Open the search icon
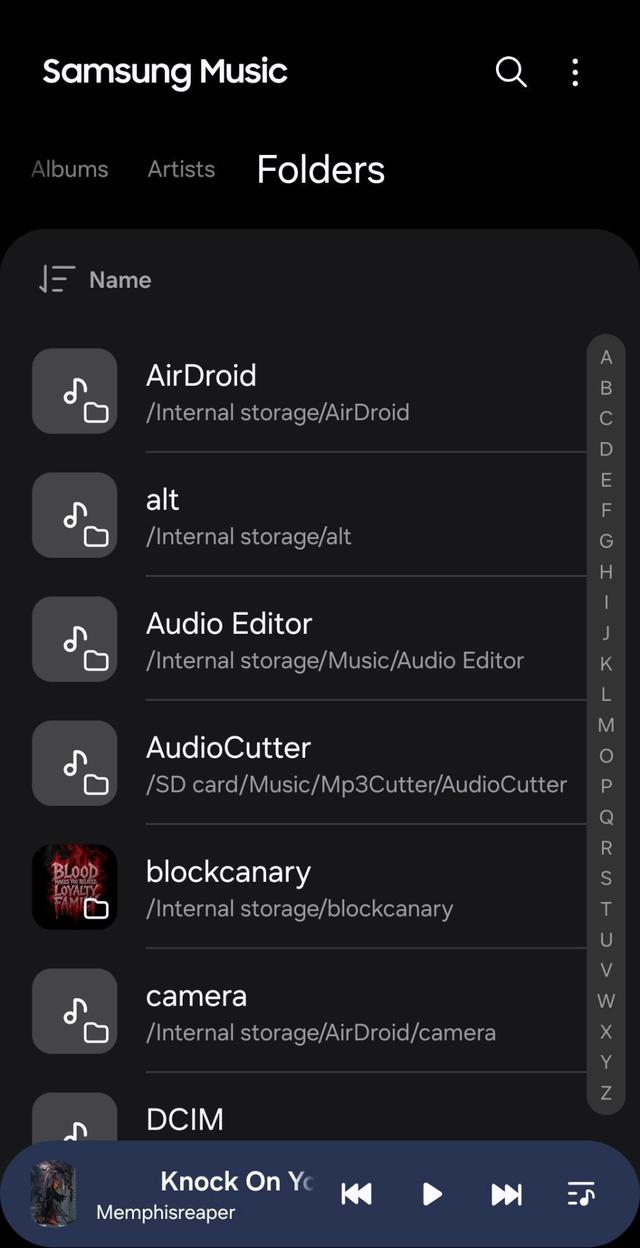The width and height of the screenshot is (640, 1248). (511, 72)
